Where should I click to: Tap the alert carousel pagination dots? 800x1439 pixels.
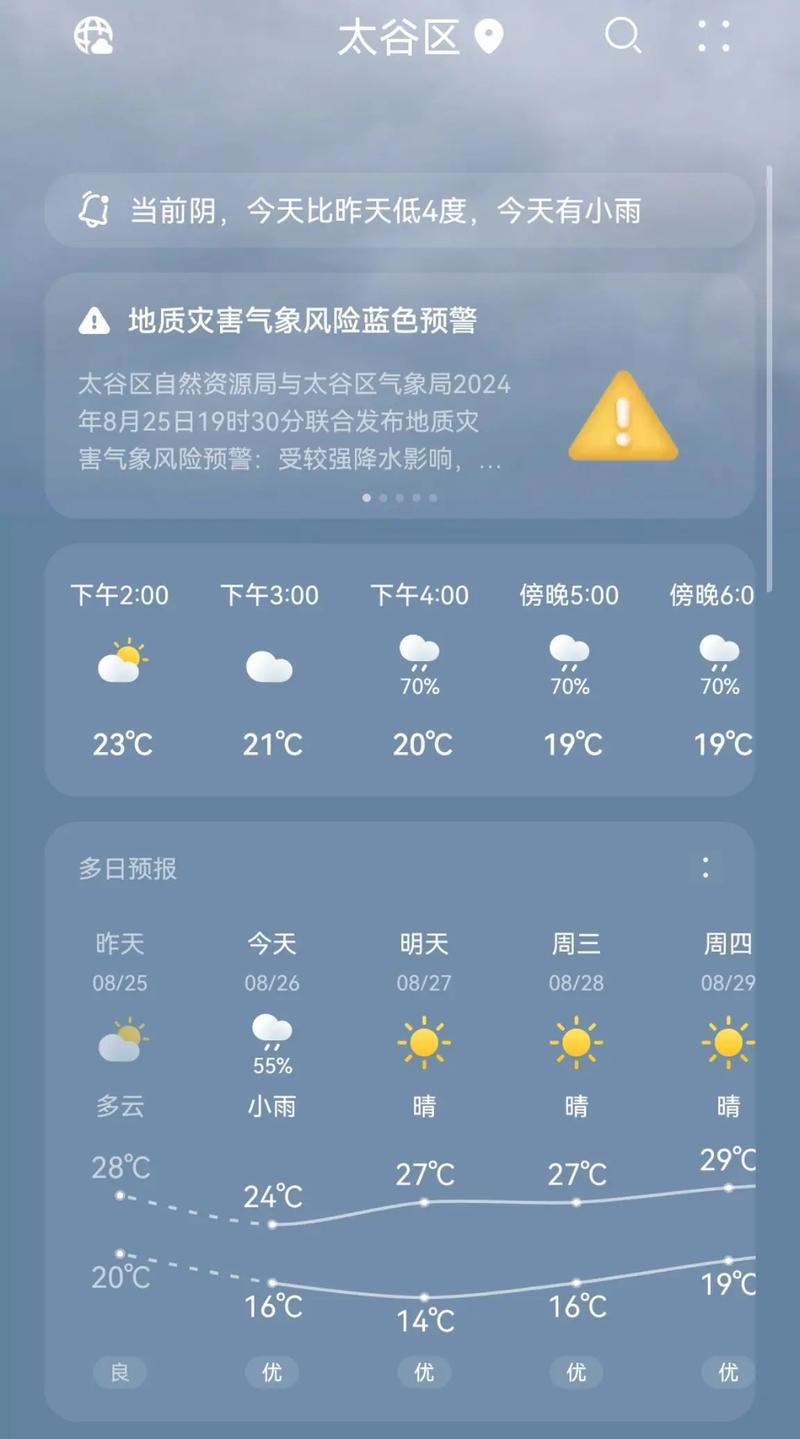(x=400, y=497)
